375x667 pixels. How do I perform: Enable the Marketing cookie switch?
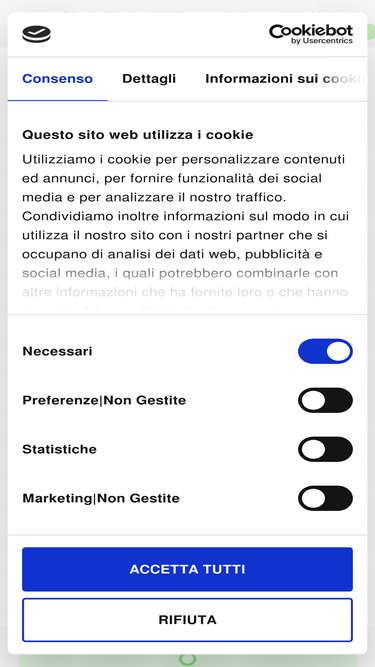tap(325, 498)
